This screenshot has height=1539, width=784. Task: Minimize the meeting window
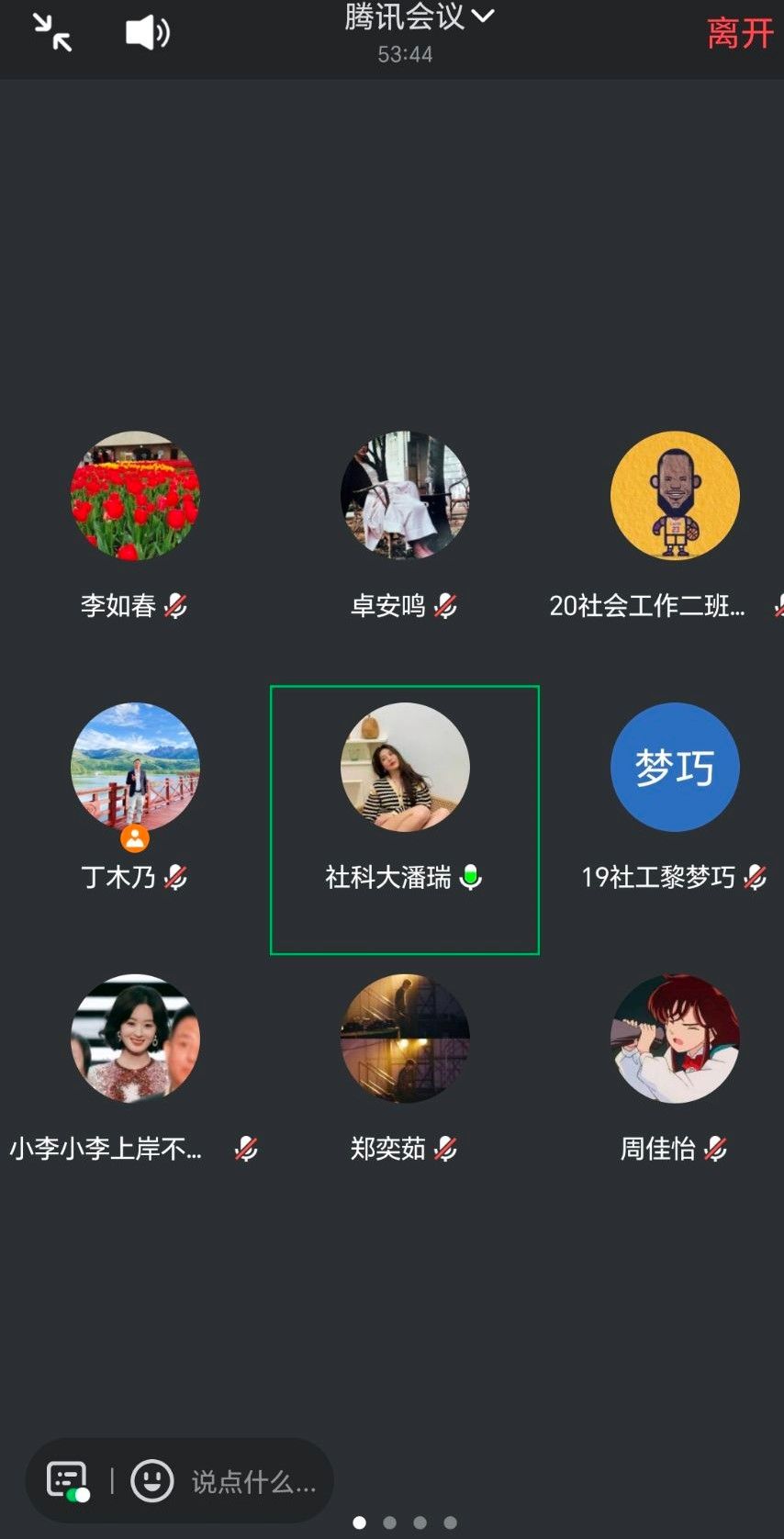click(52, 33)
